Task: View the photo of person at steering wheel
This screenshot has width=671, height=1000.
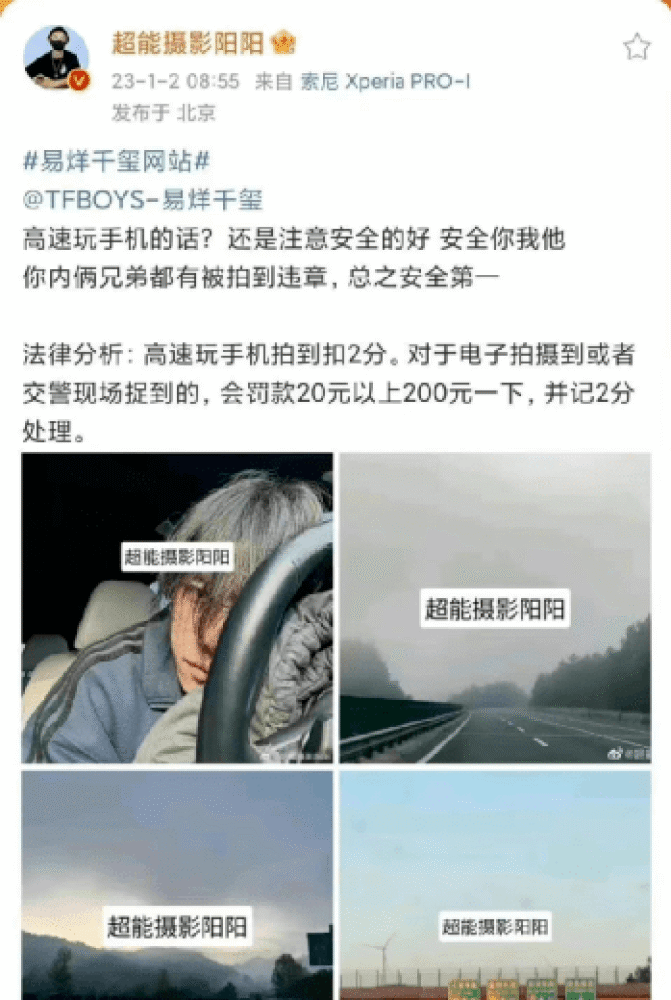Action: (177, 608)
